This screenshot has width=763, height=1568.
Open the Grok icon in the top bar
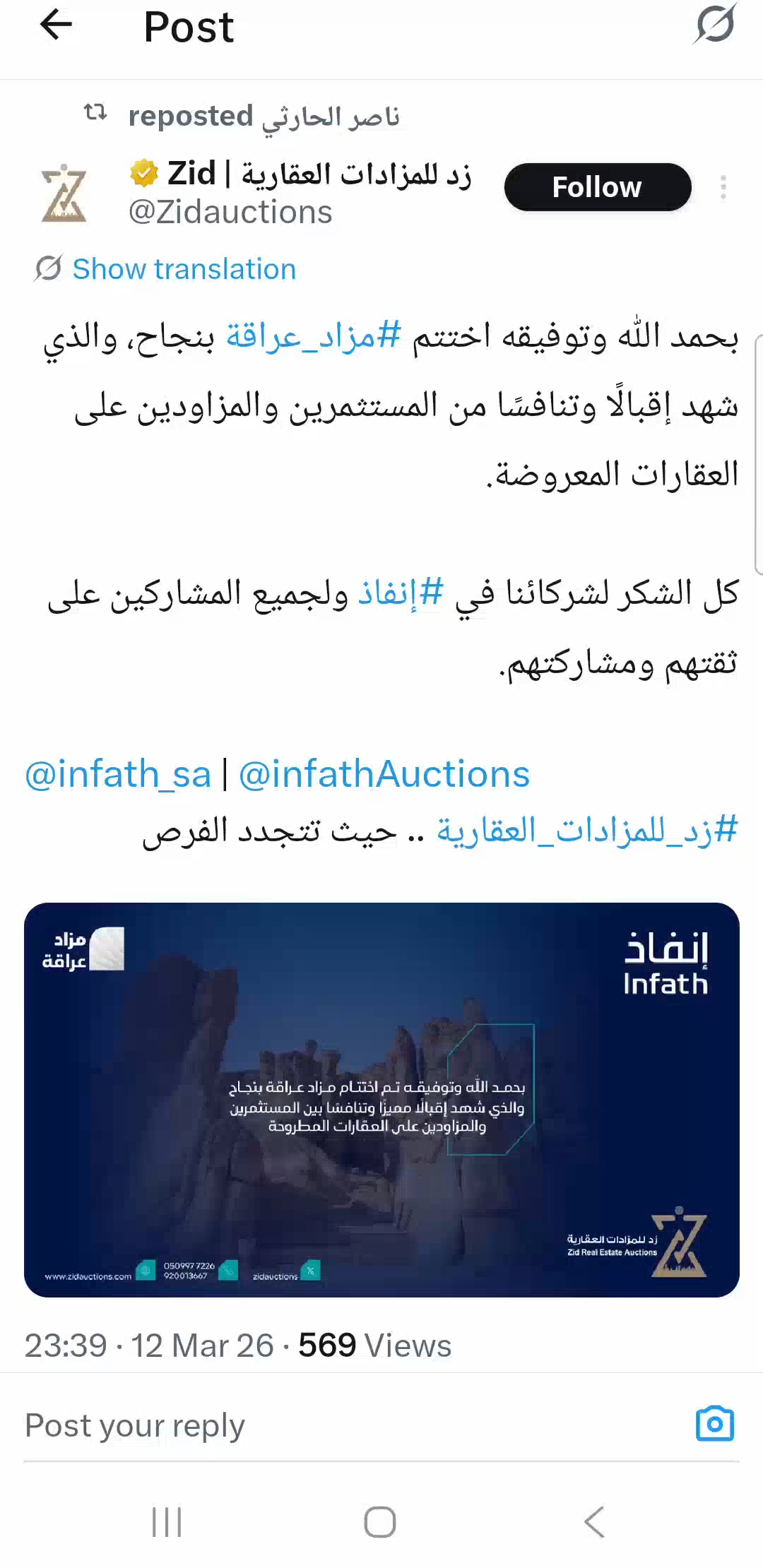[x=715, y=25]
